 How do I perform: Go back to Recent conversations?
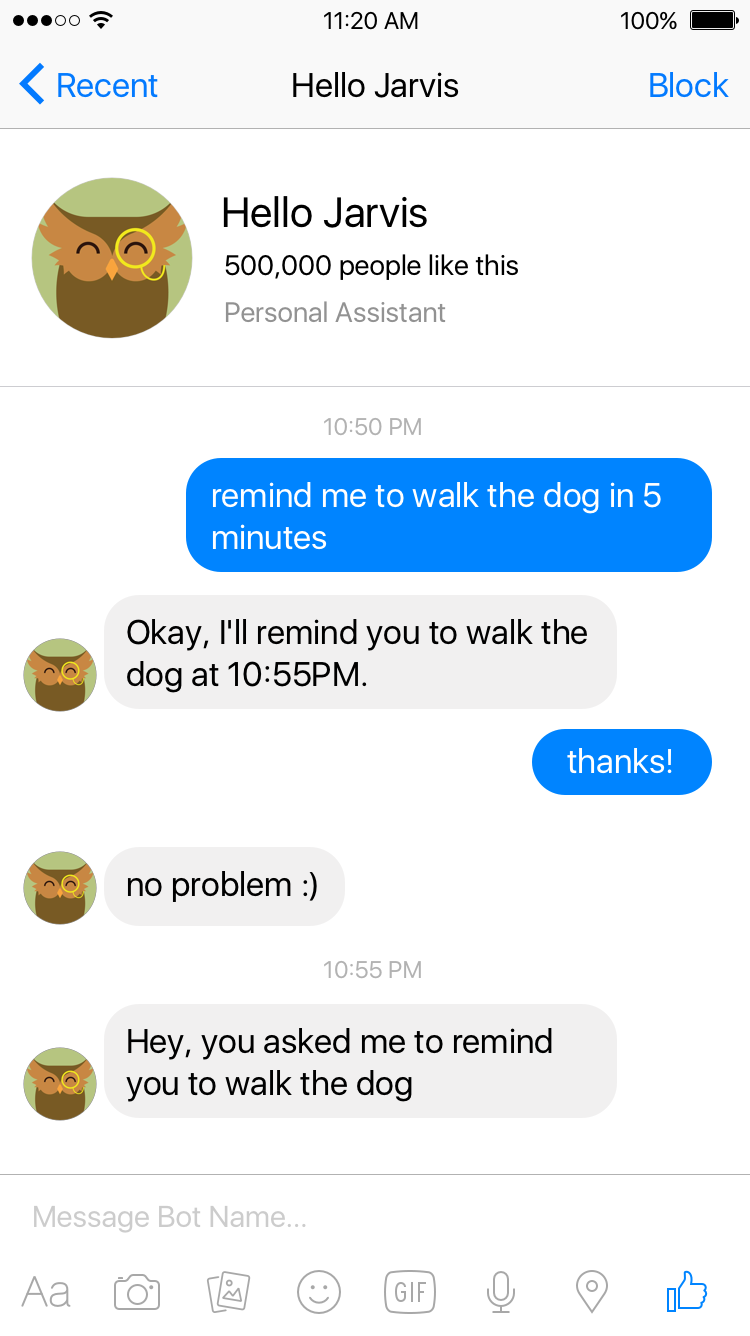pyautogui.click(x=88, y=86)
